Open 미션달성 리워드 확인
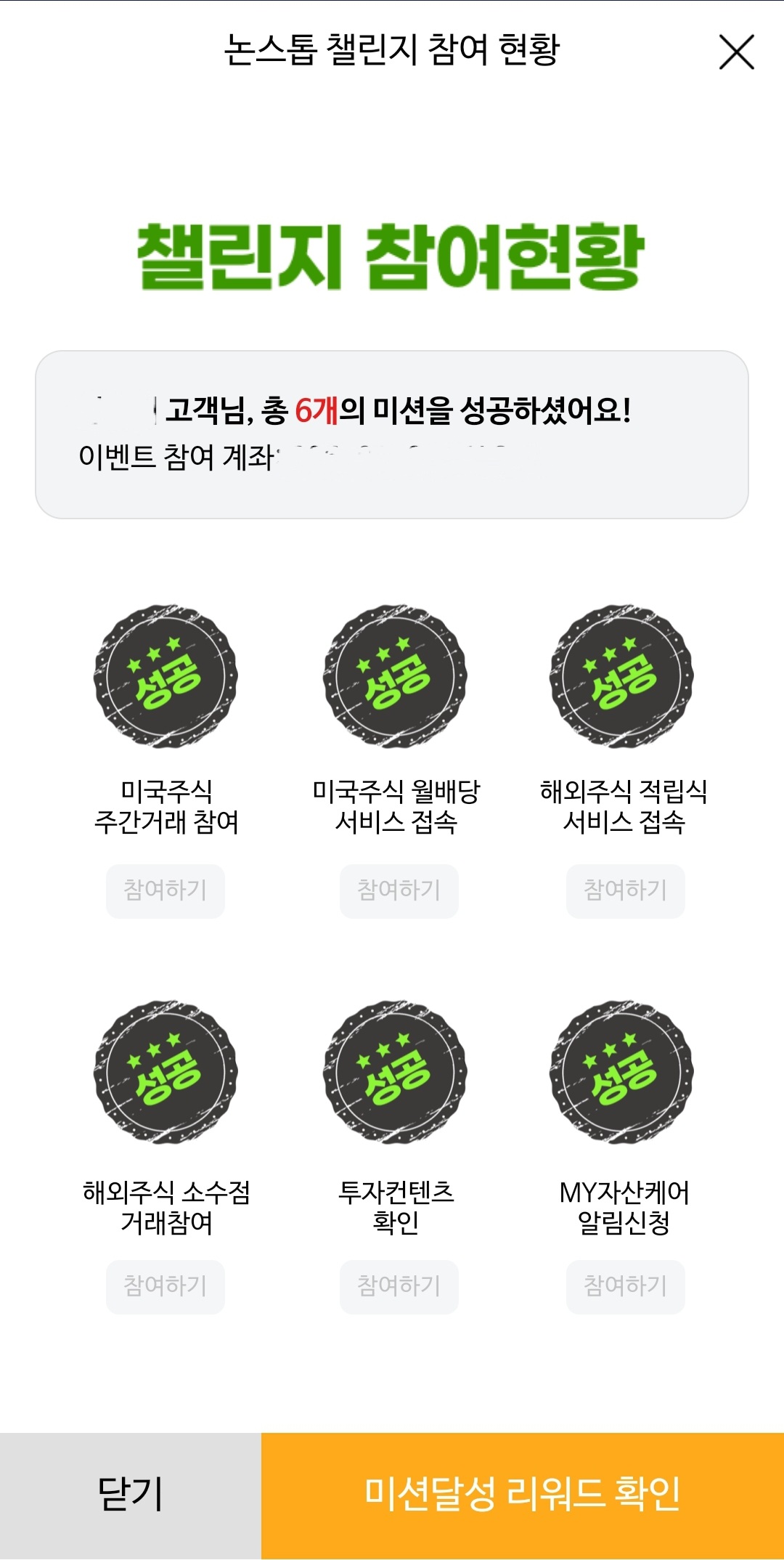The image size is (784, 1560). [523, 1496]
